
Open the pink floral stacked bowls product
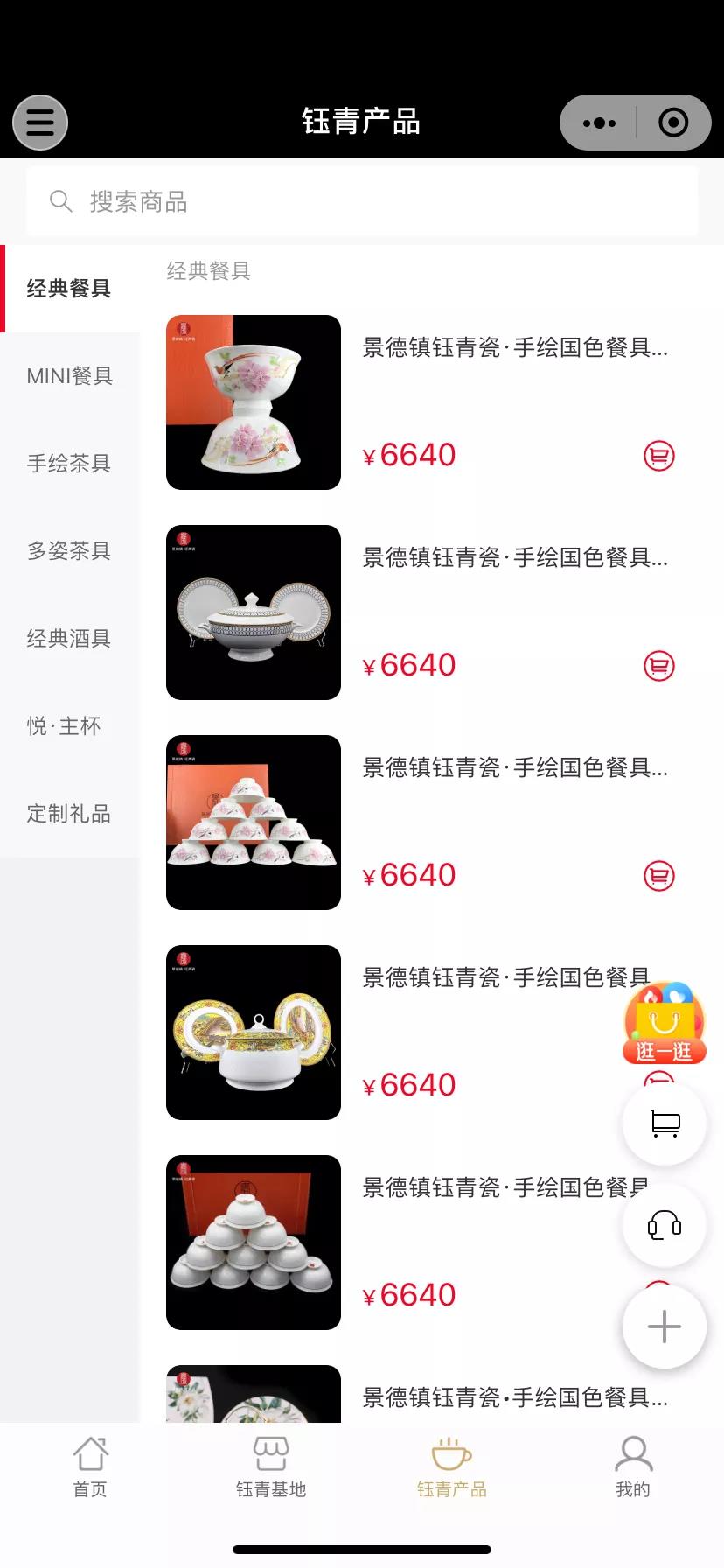254,402
